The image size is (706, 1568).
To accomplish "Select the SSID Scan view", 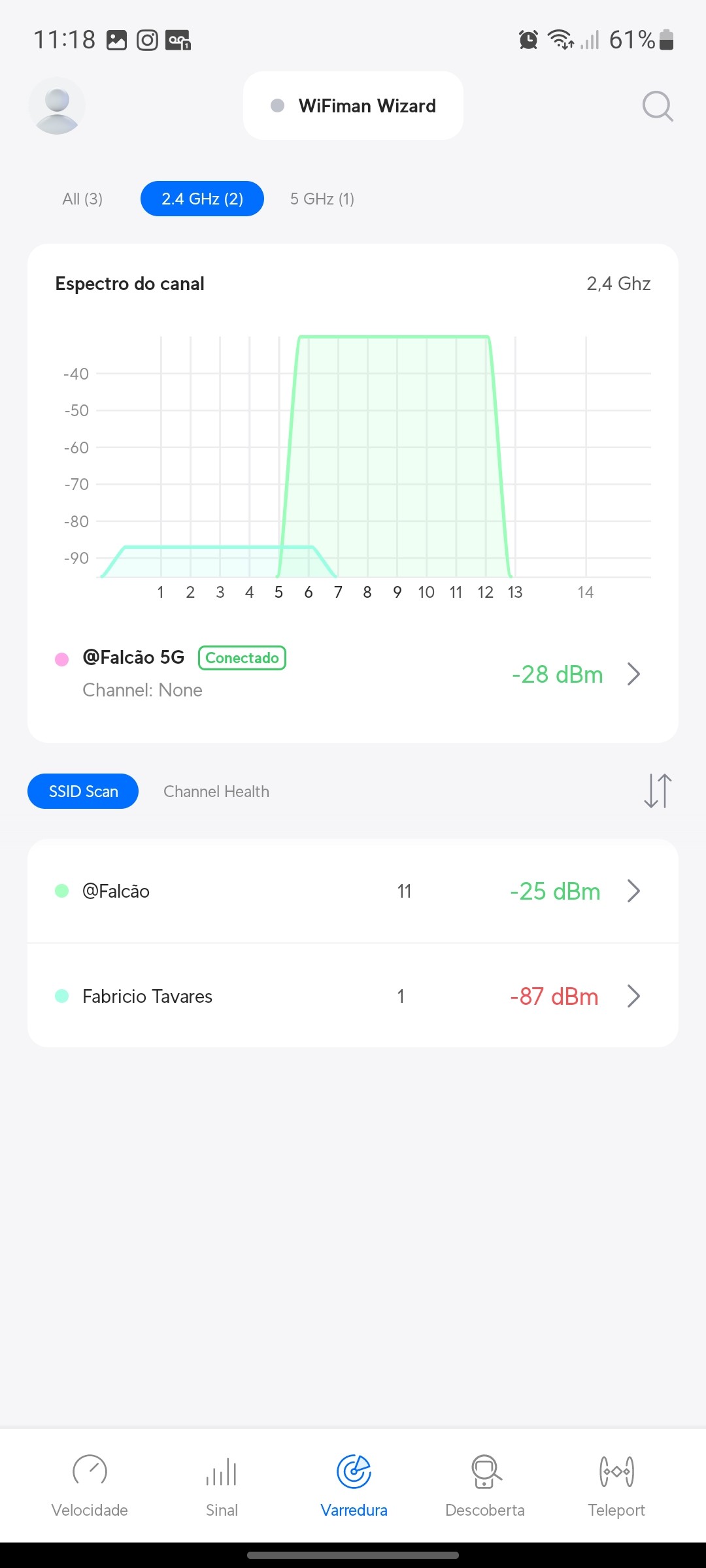I will [x=83, y=791].
